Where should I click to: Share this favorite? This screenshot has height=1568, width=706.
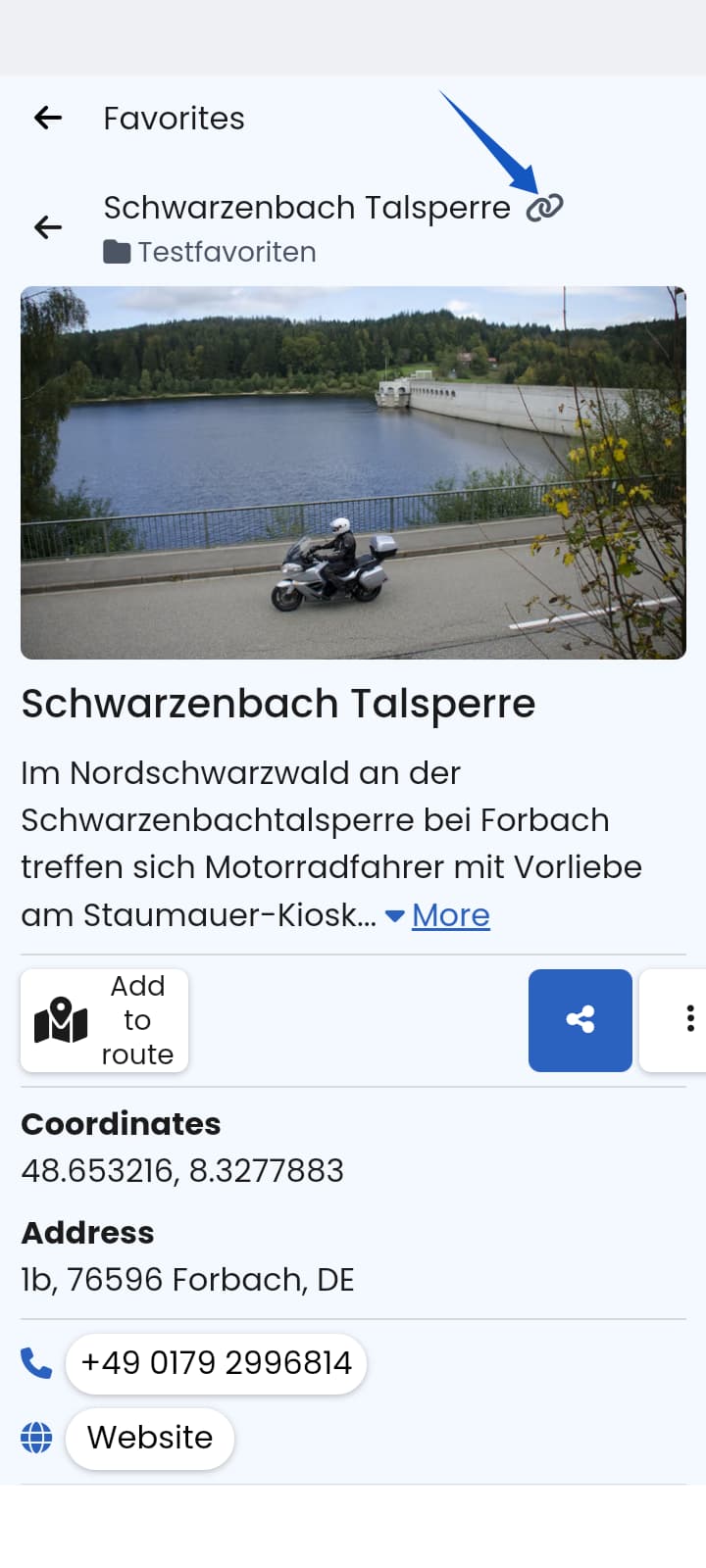coord(580,1020)
